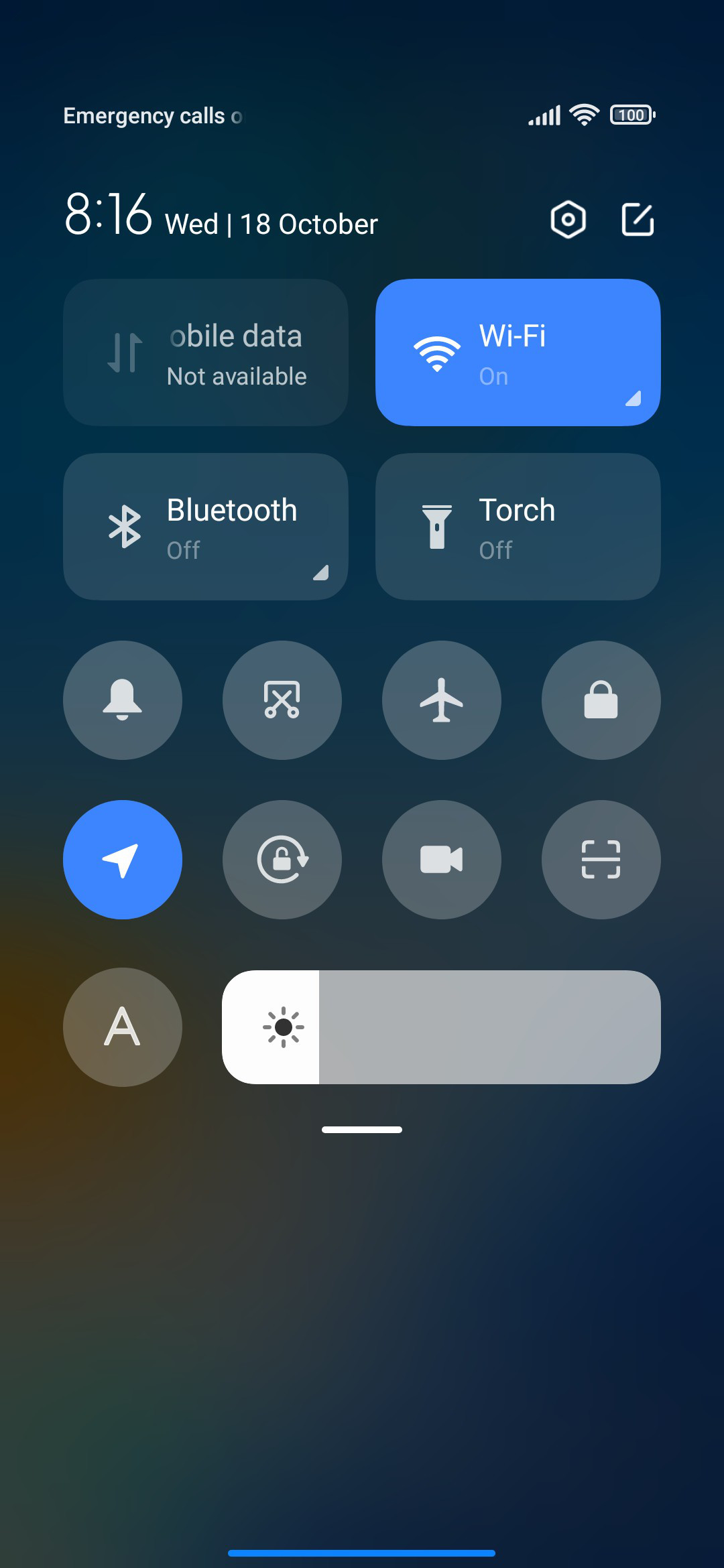Expand the Wi-Fi networks corner arrow
The width and height of the screenshot is (724, 1568).
[x=633, y=399]
